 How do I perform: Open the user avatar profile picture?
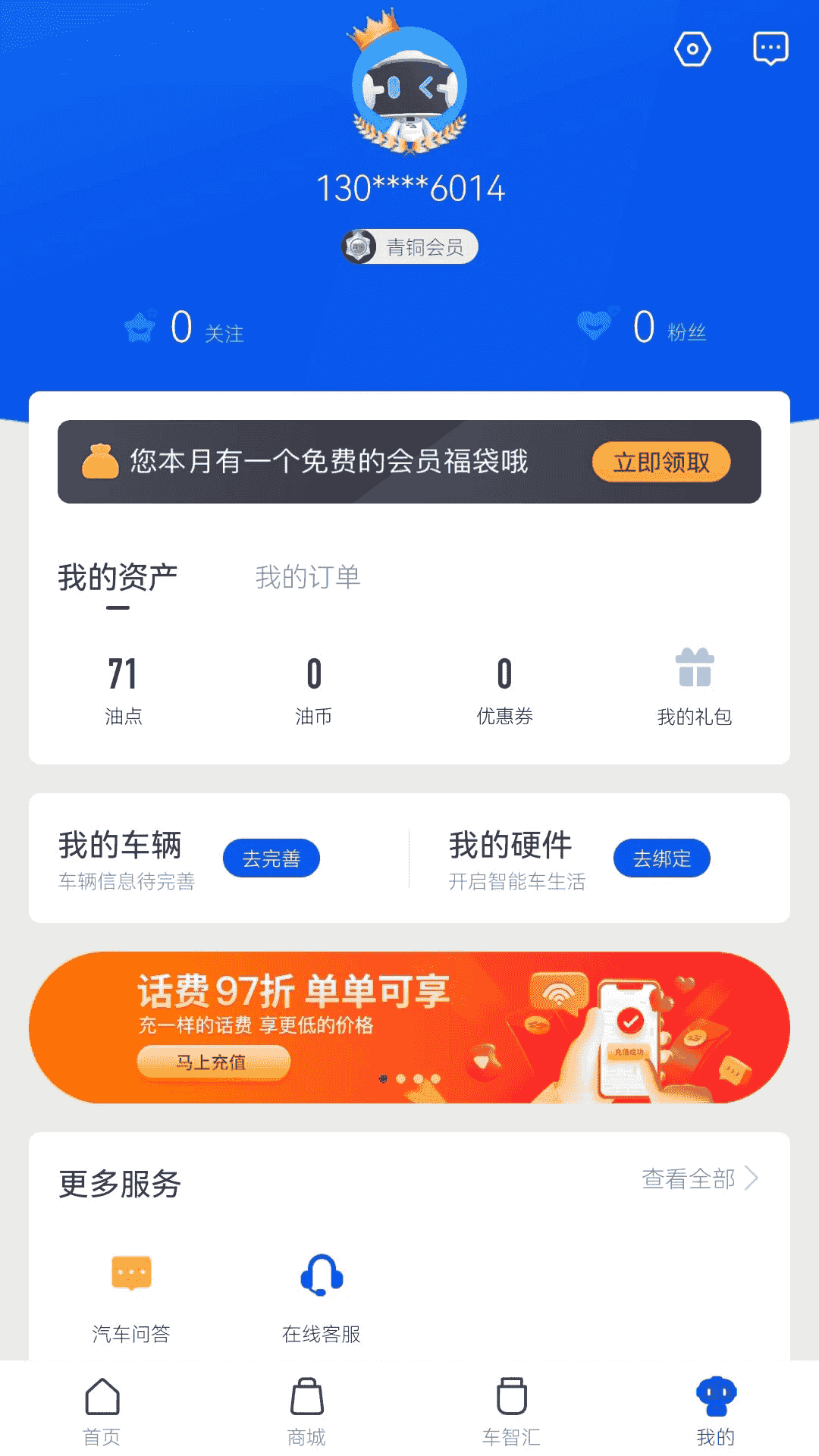[409, 87]
